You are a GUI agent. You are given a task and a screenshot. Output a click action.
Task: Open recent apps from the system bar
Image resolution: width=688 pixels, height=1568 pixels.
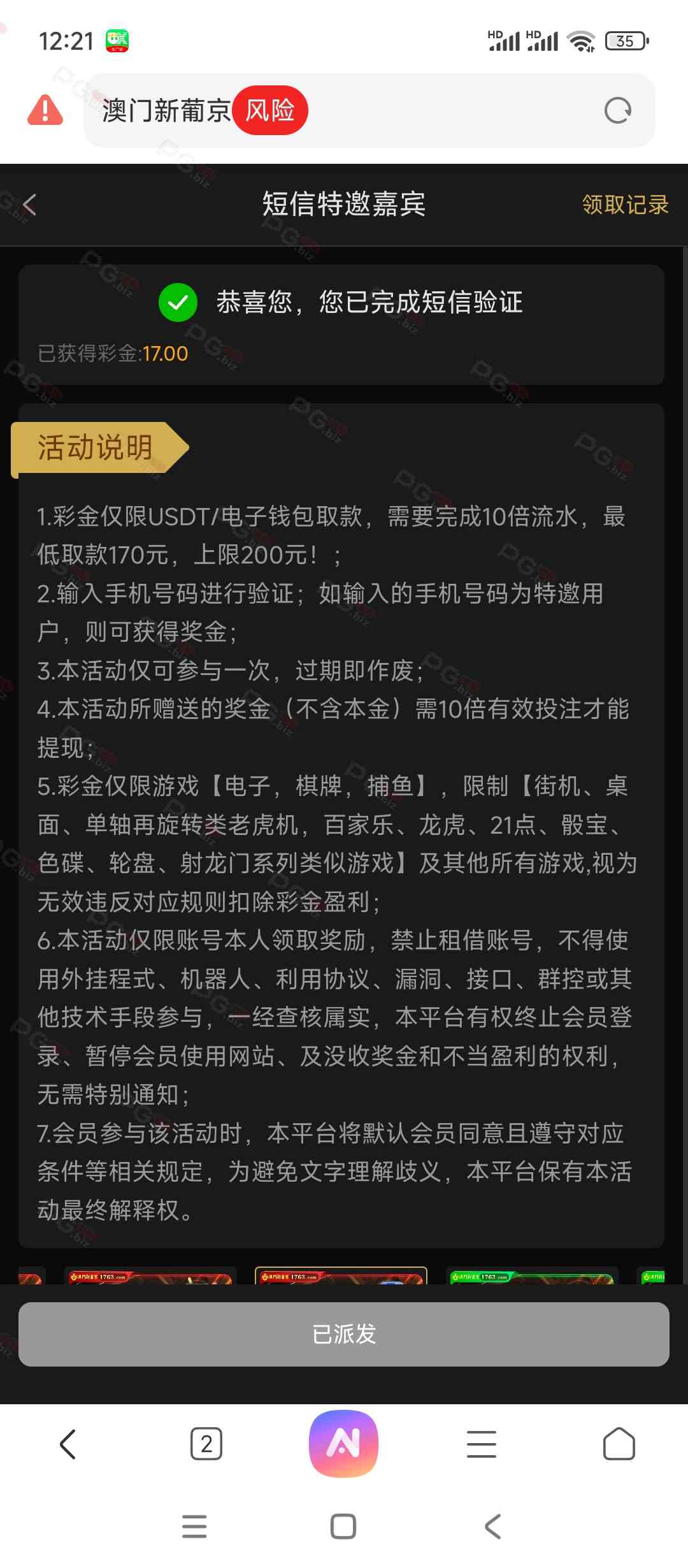(x=194, y=1527)
